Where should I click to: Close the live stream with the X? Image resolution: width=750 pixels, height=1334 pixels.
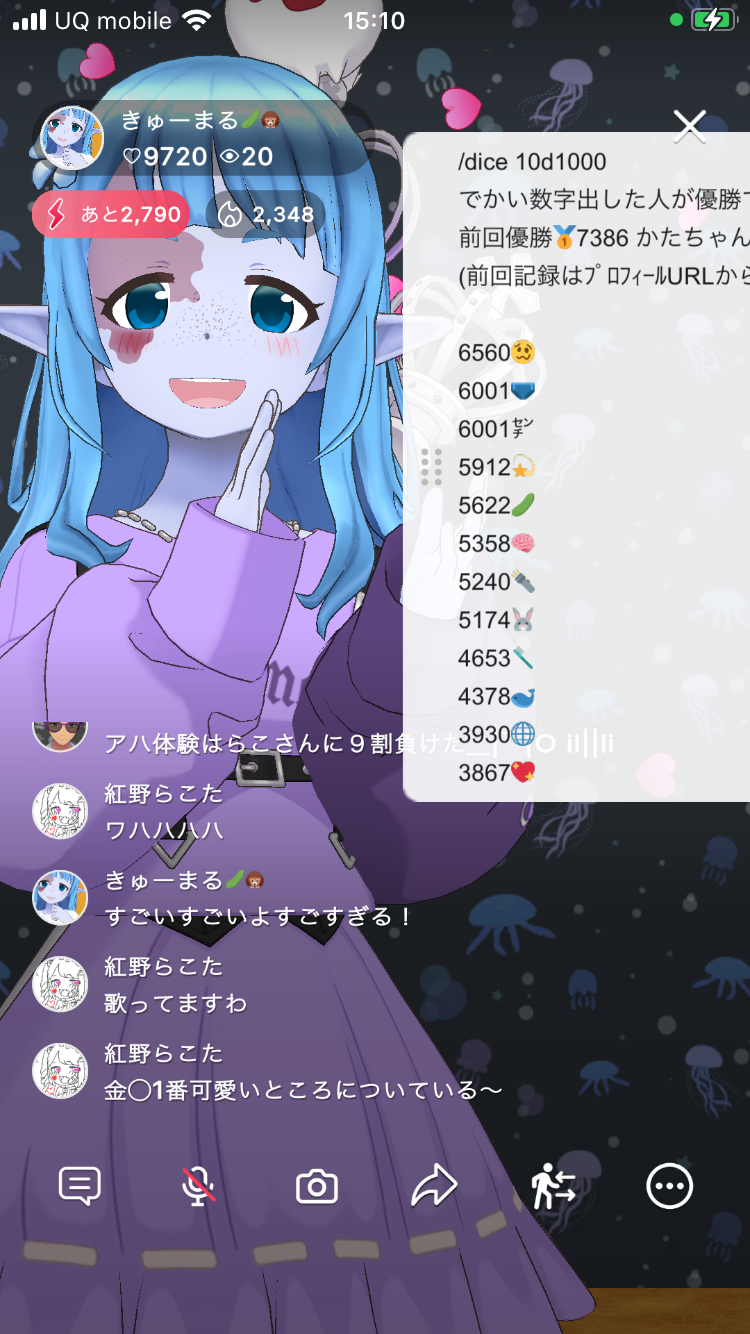point(689,126)
